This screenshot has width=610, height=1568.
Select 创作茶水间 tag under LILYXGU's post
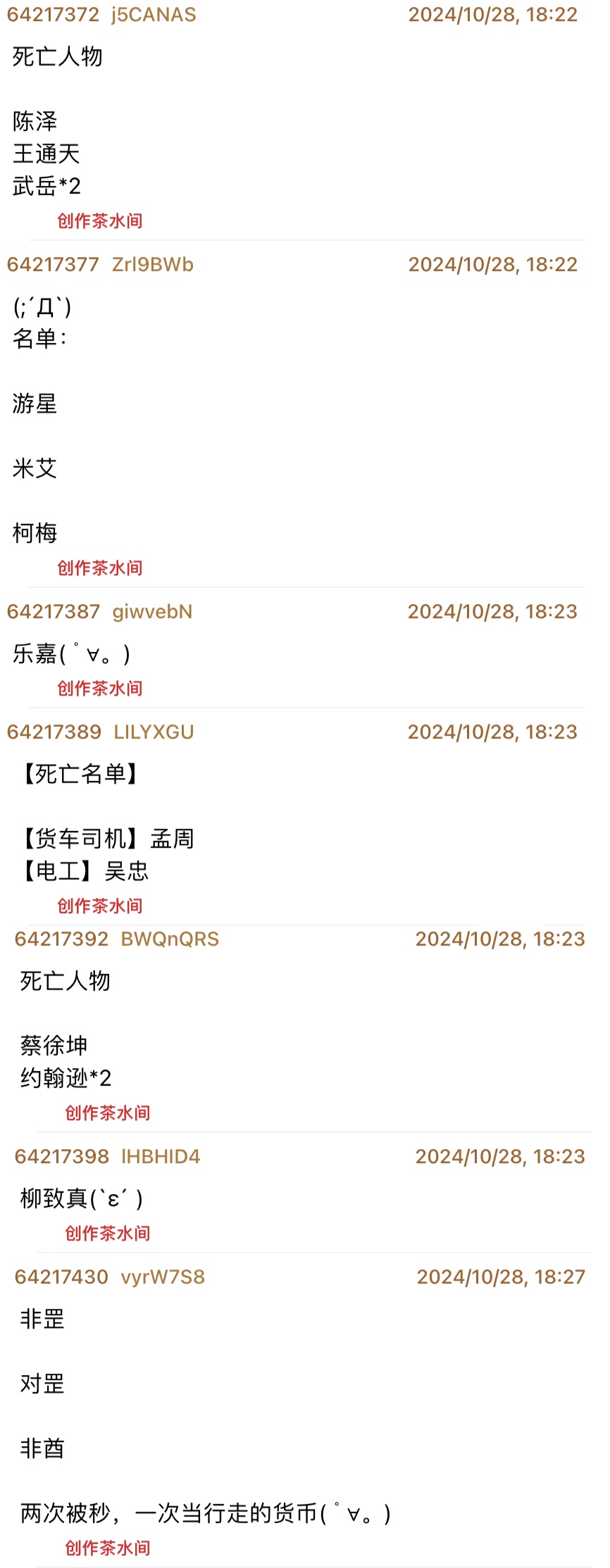tap(100, 906)
